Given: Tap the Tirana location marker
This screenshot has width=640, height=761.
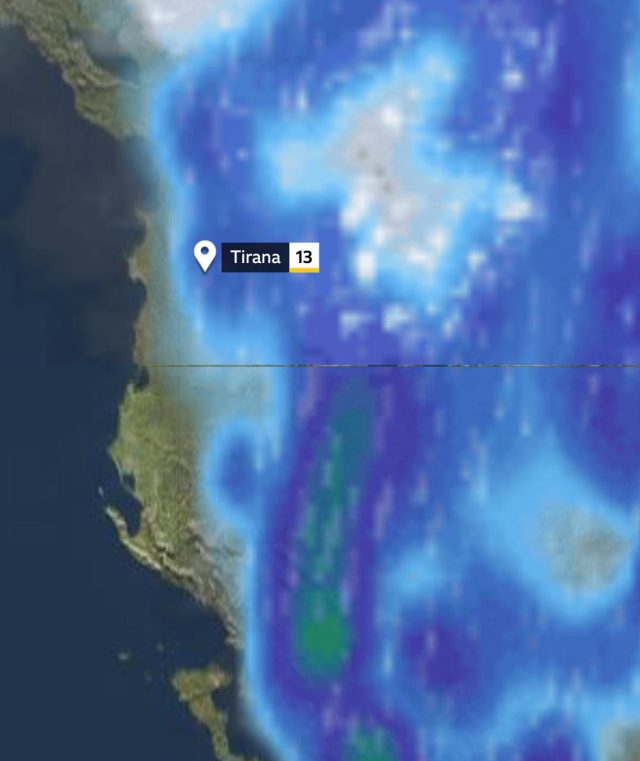Looking at the screenshot, I should tap(206, 255).
